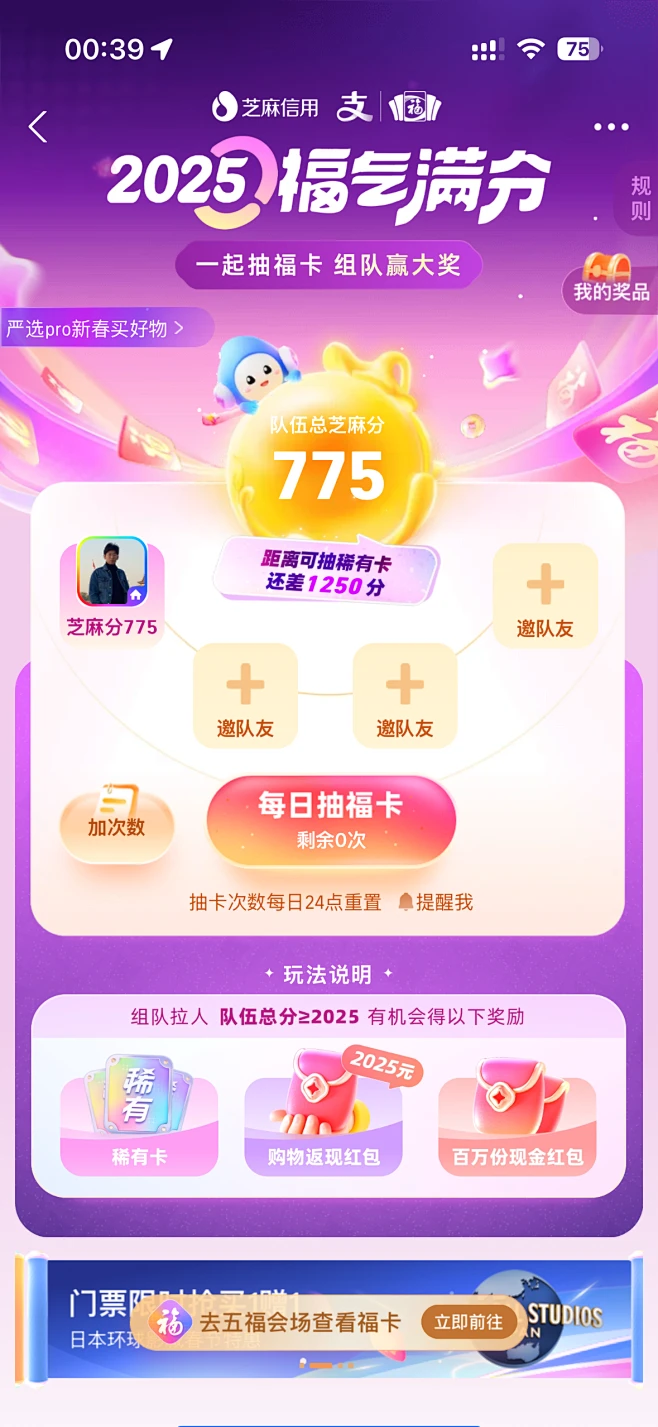658x1427 pixels.
Task: Tap 立即前往 to view 福卡
Action: 469,1322
